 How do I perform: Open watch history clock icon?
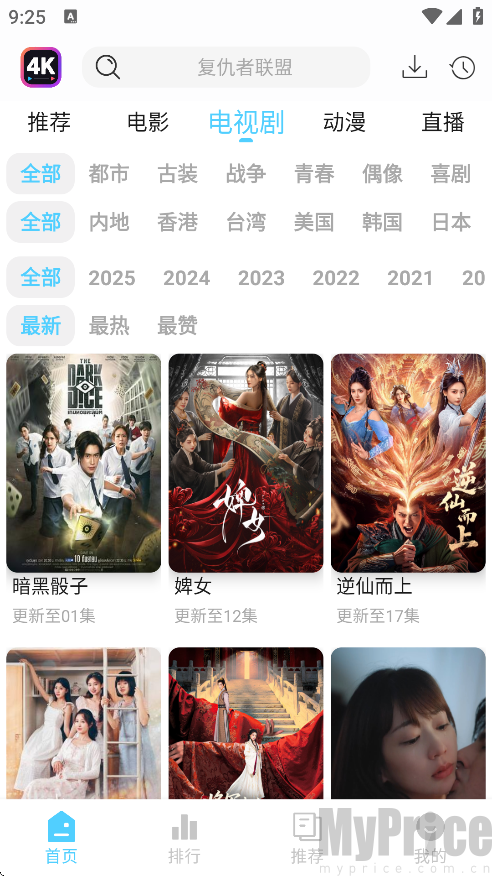[462, 68]
